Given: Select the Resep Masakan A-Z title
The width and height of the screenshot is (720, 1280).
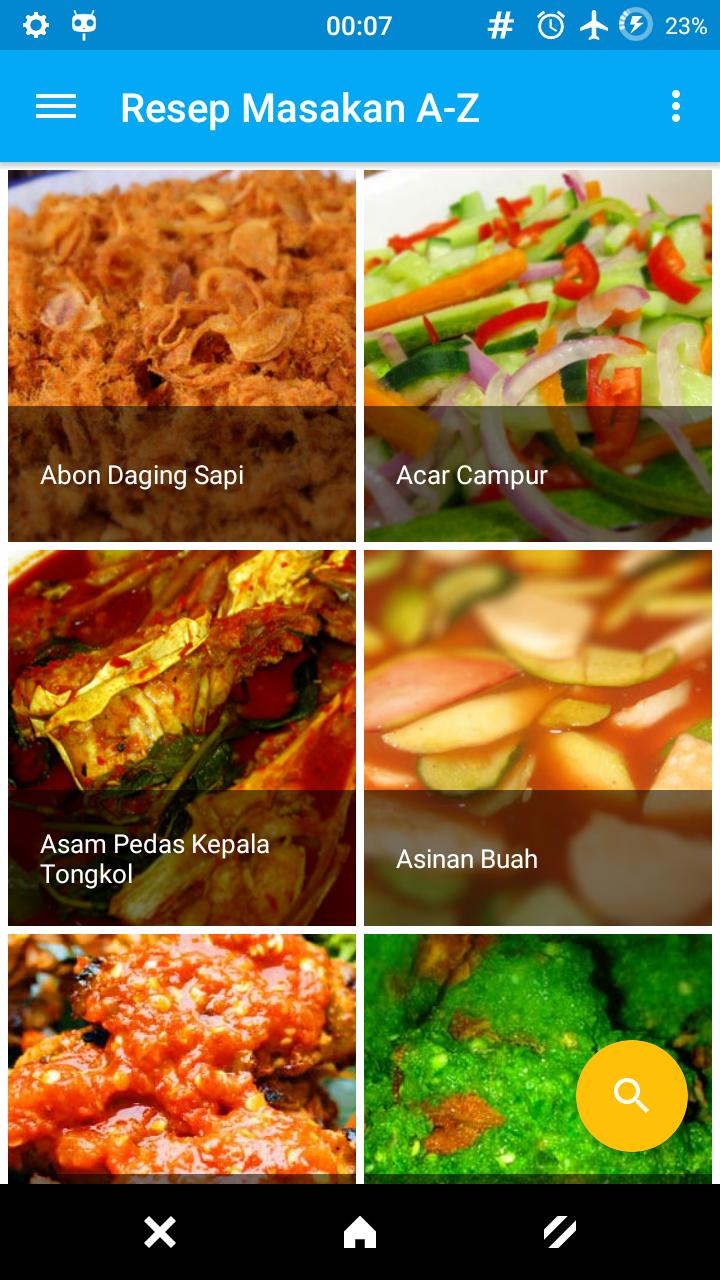Looking at the screenshot, I should click(299, 107).
